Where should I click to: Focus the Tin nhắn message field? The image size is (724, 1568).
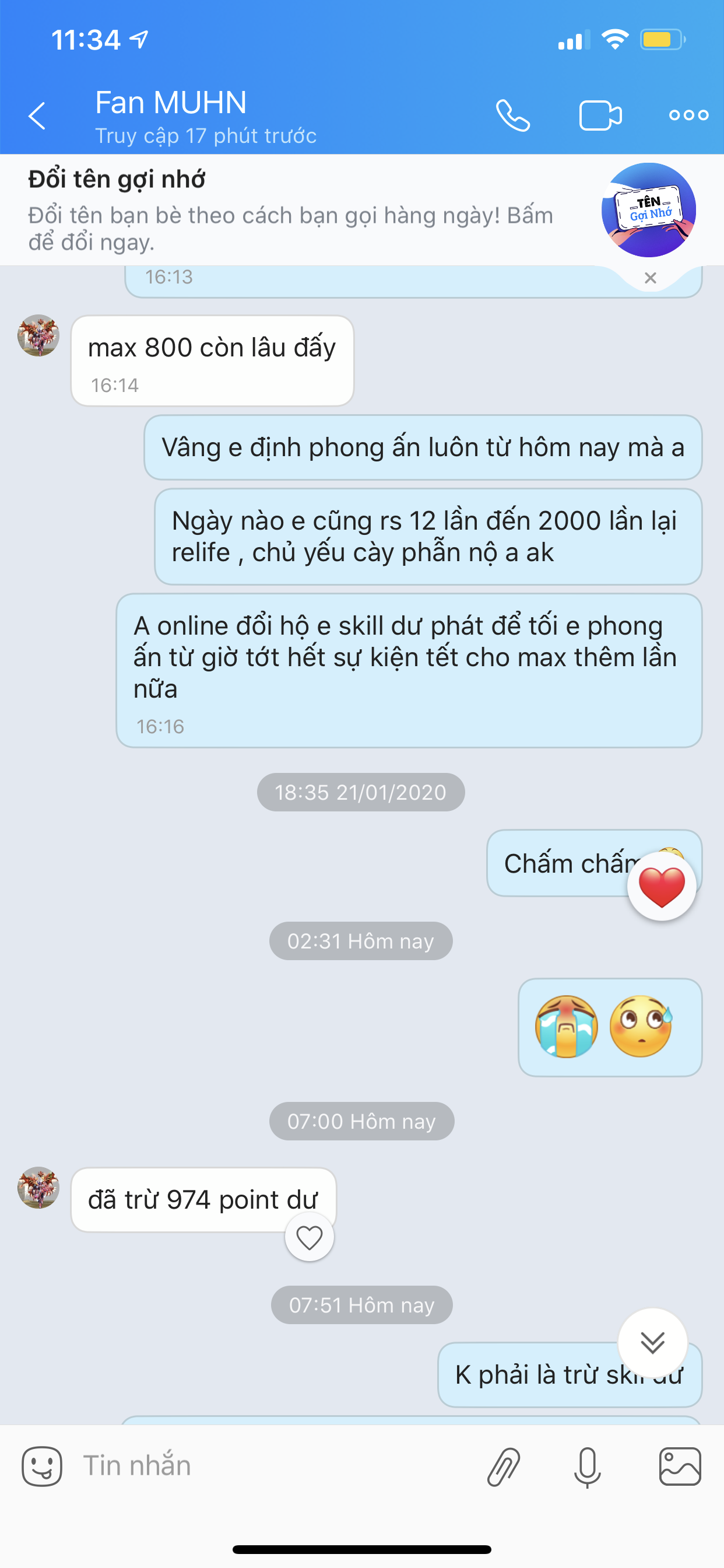274,1466
